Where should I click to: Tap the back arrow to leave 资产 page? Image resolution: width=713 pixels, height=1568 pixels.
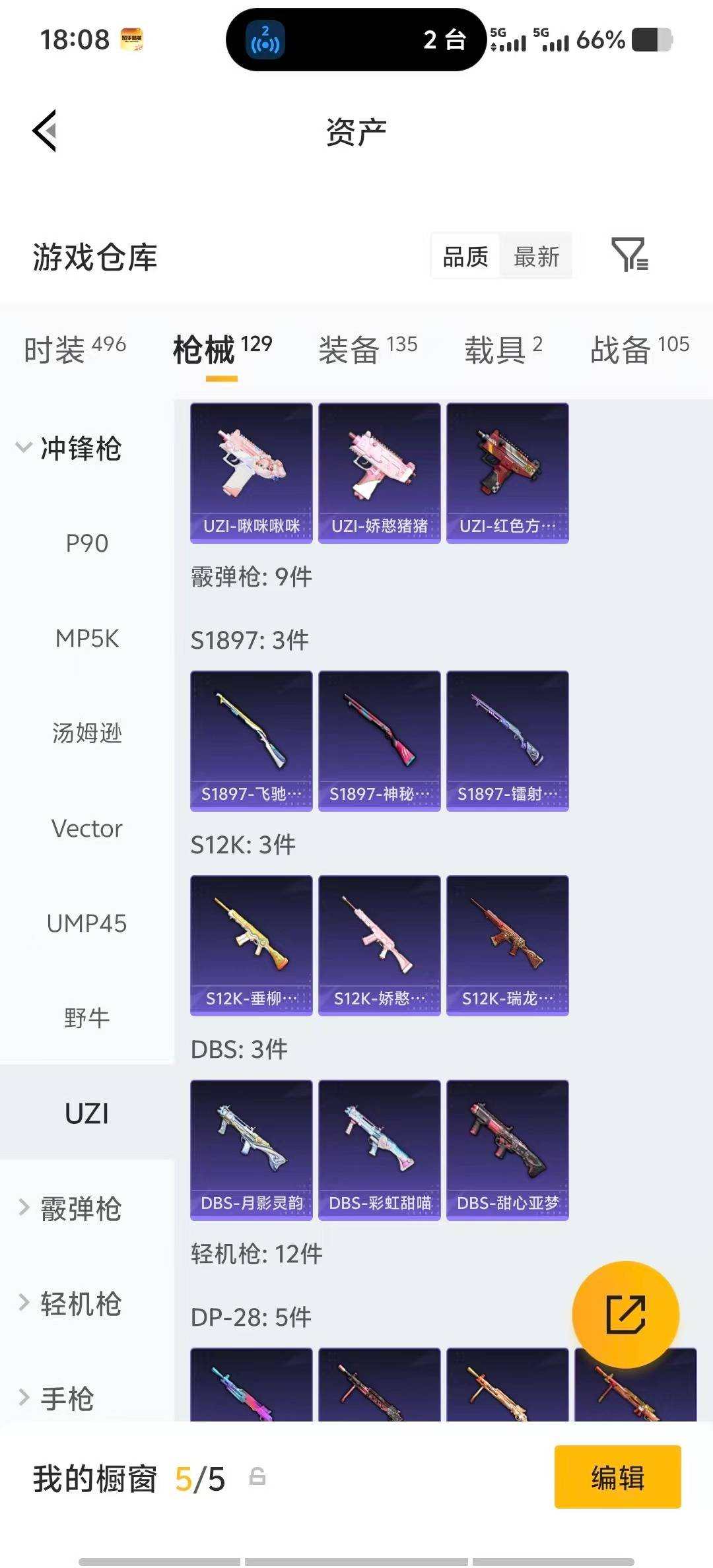coord(45,130)
